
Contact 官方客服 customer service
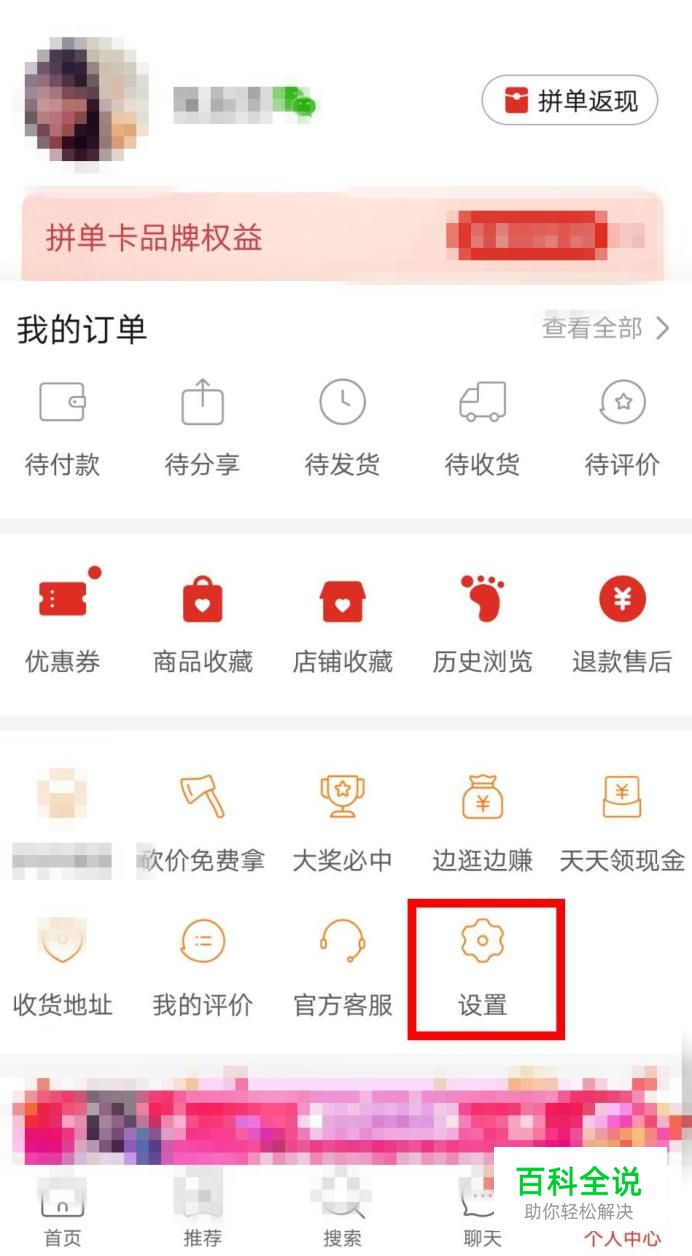click(342, 965)
